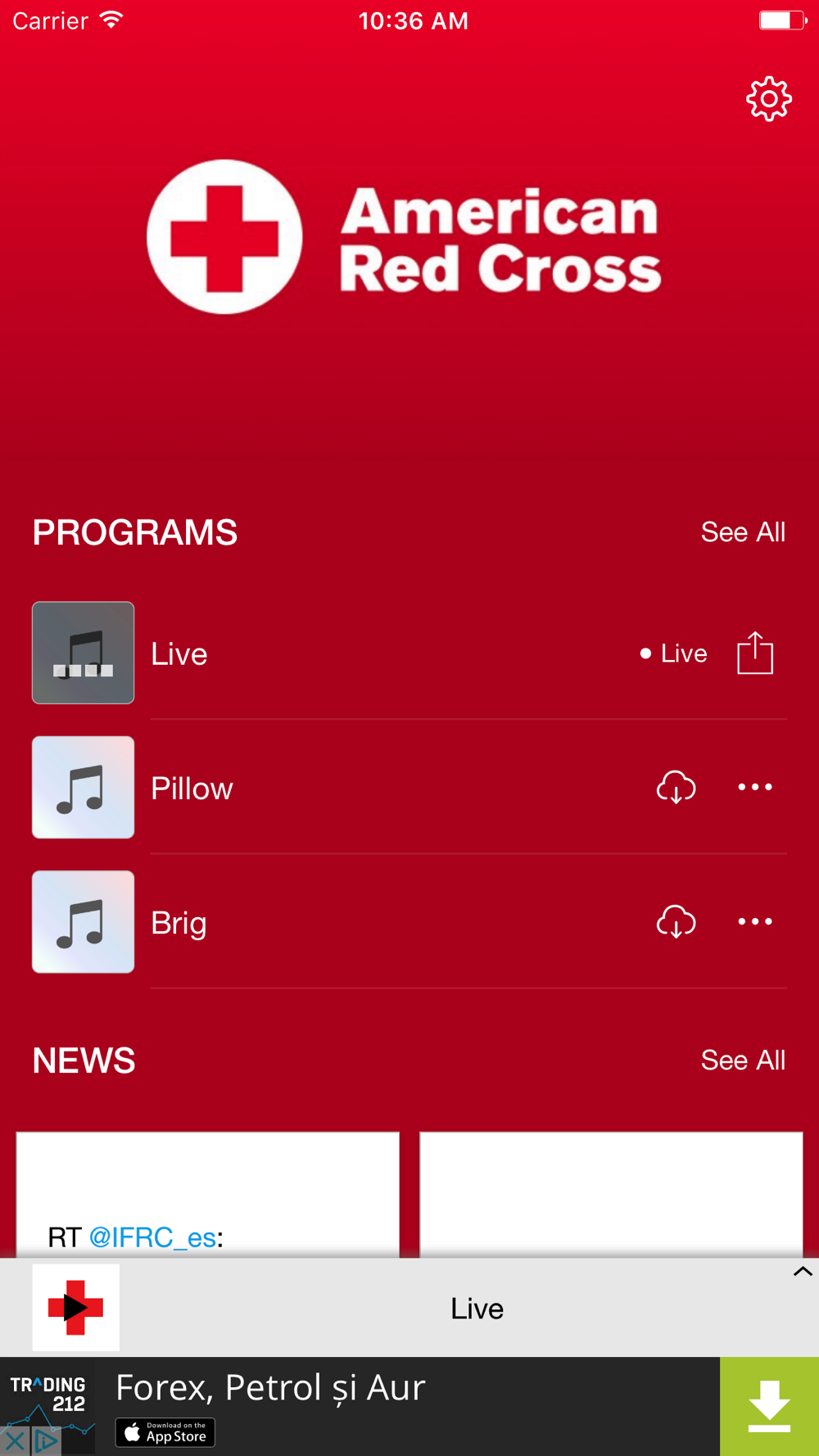The image size is (819, 1456).
Task: See all news
Action: click(x=743, y=1060)
